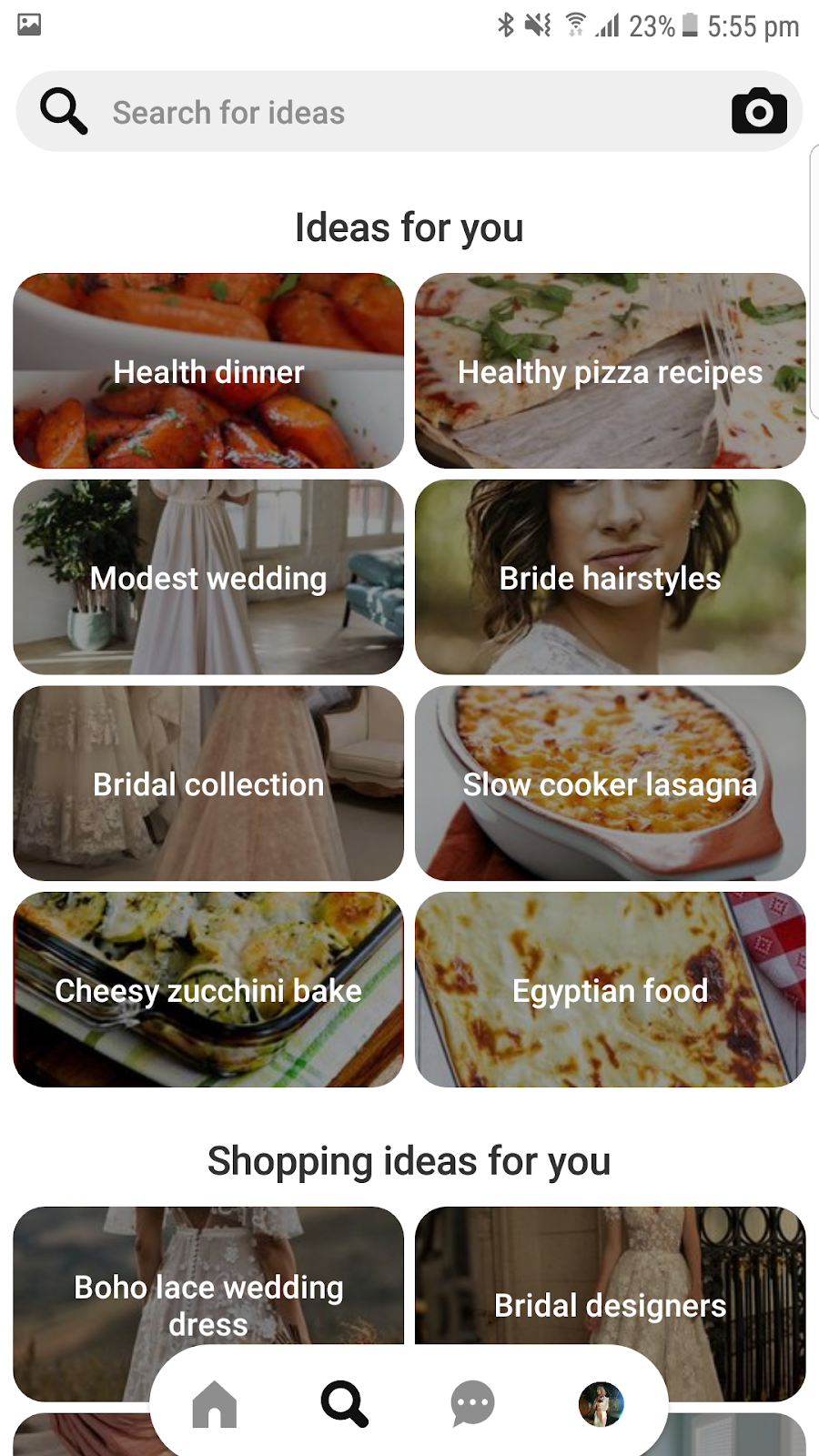Open the Health dinner idea tile
The height and width of the screenshot is (1456, 819).
click(x=208, y=371)
